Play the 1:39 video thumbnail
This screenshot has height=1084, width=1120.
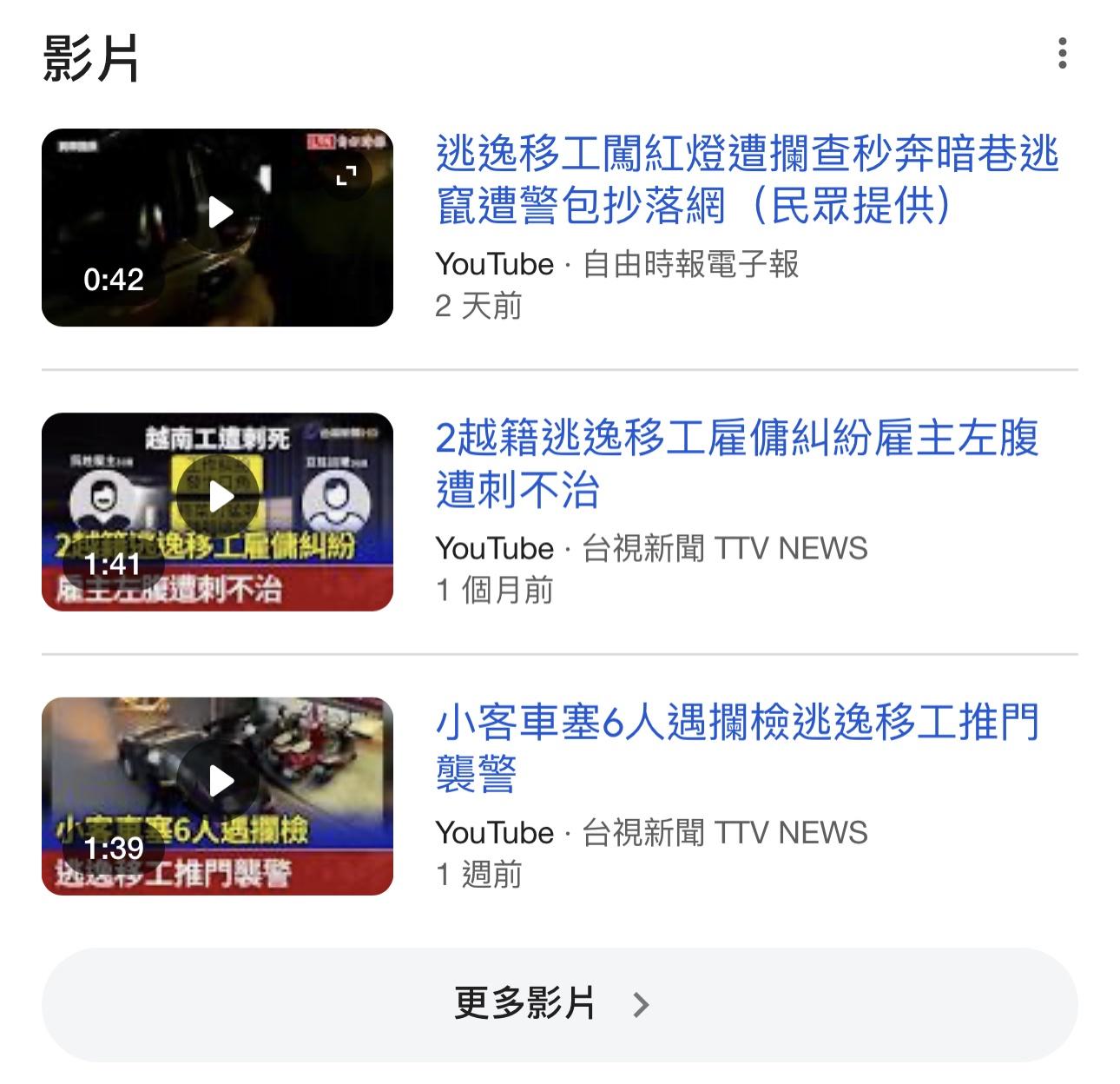[x=221, y=781]
